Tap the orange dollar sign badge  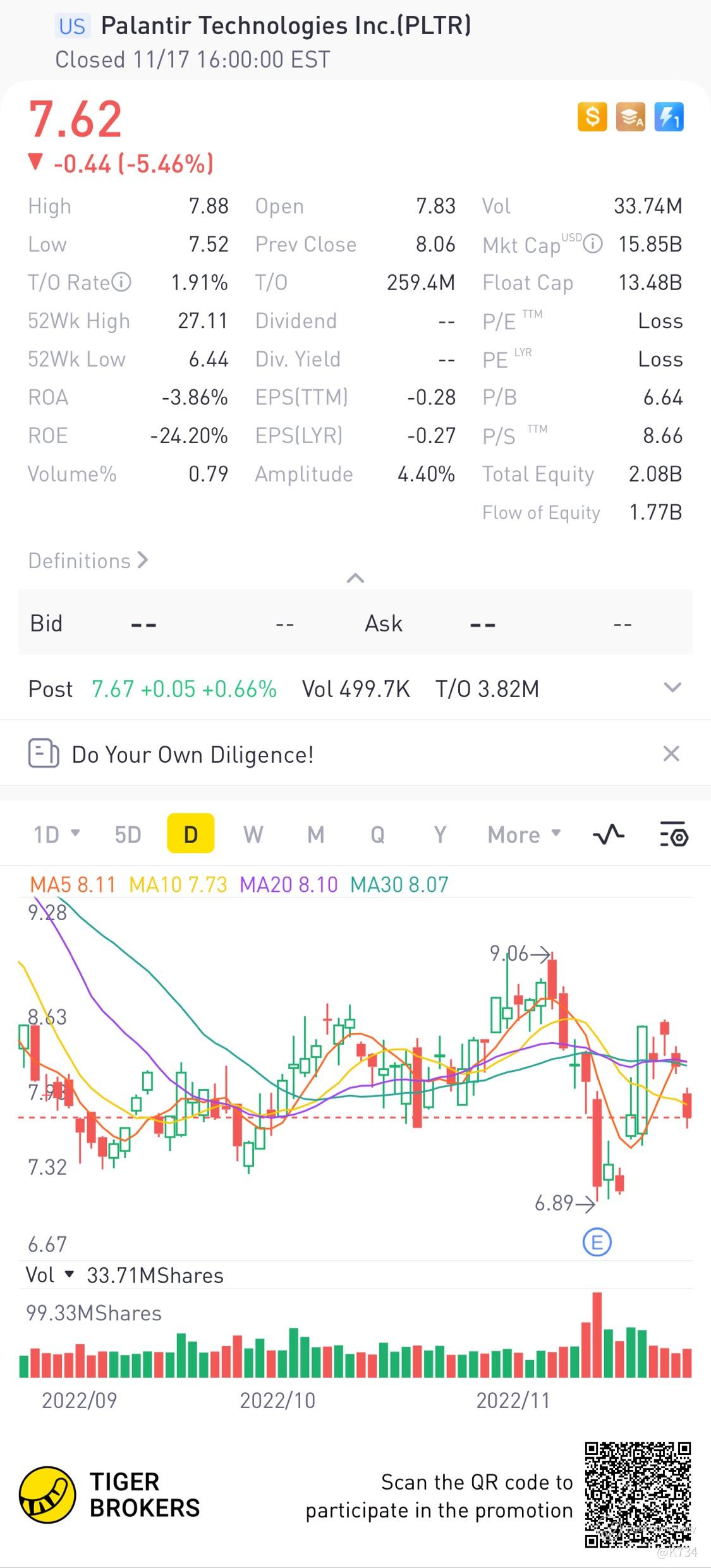[x=592, y=117]
